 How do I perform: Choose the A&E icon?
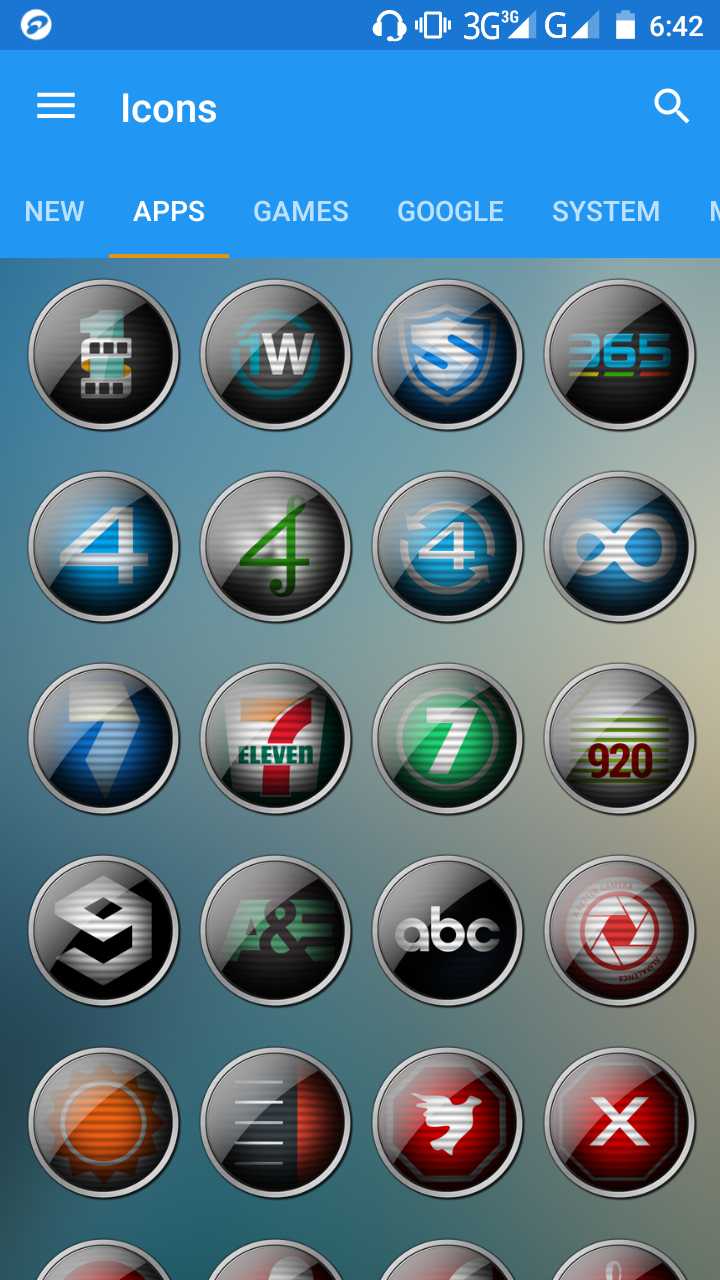click(x=276, y=930)
